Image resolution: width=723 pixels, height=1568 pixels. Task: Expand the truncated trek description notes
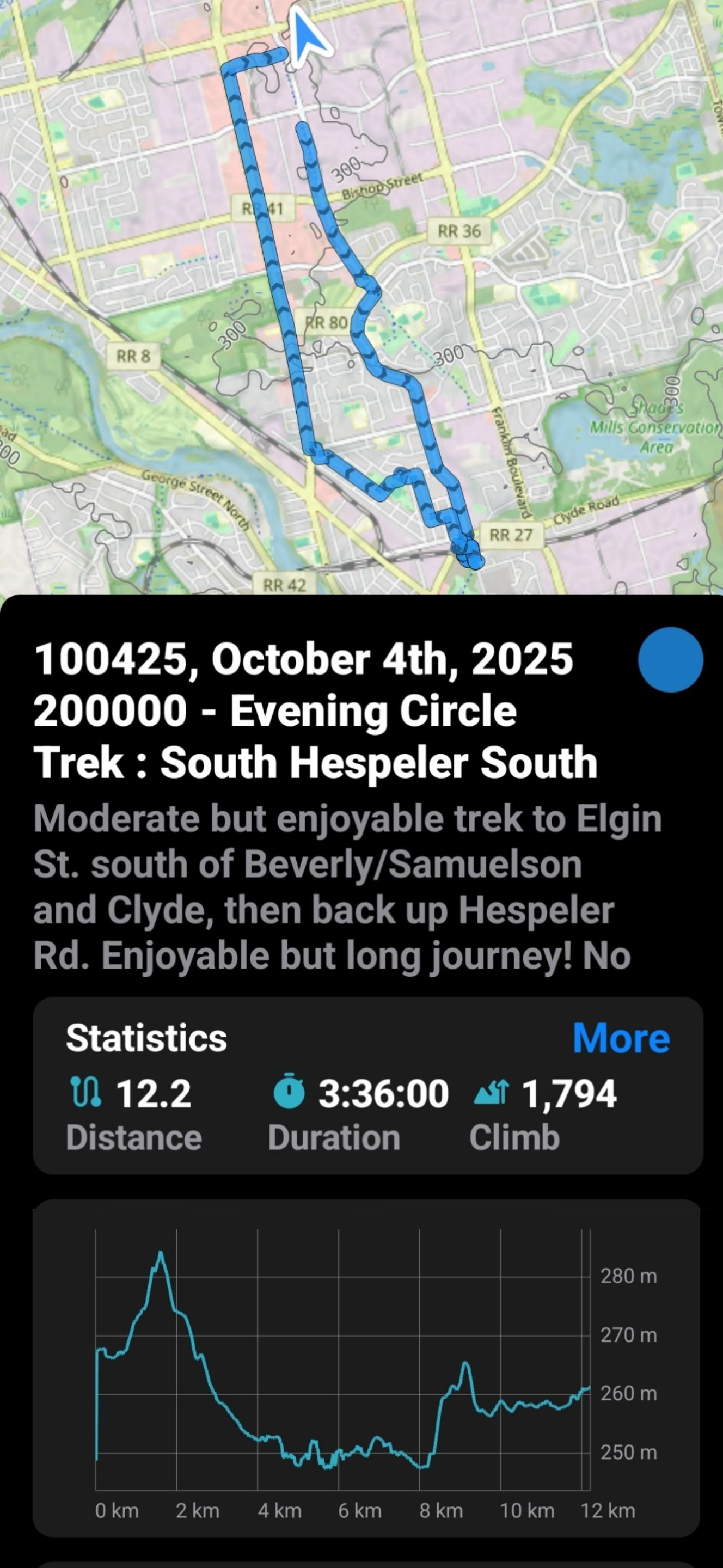(x=347, y=887)
